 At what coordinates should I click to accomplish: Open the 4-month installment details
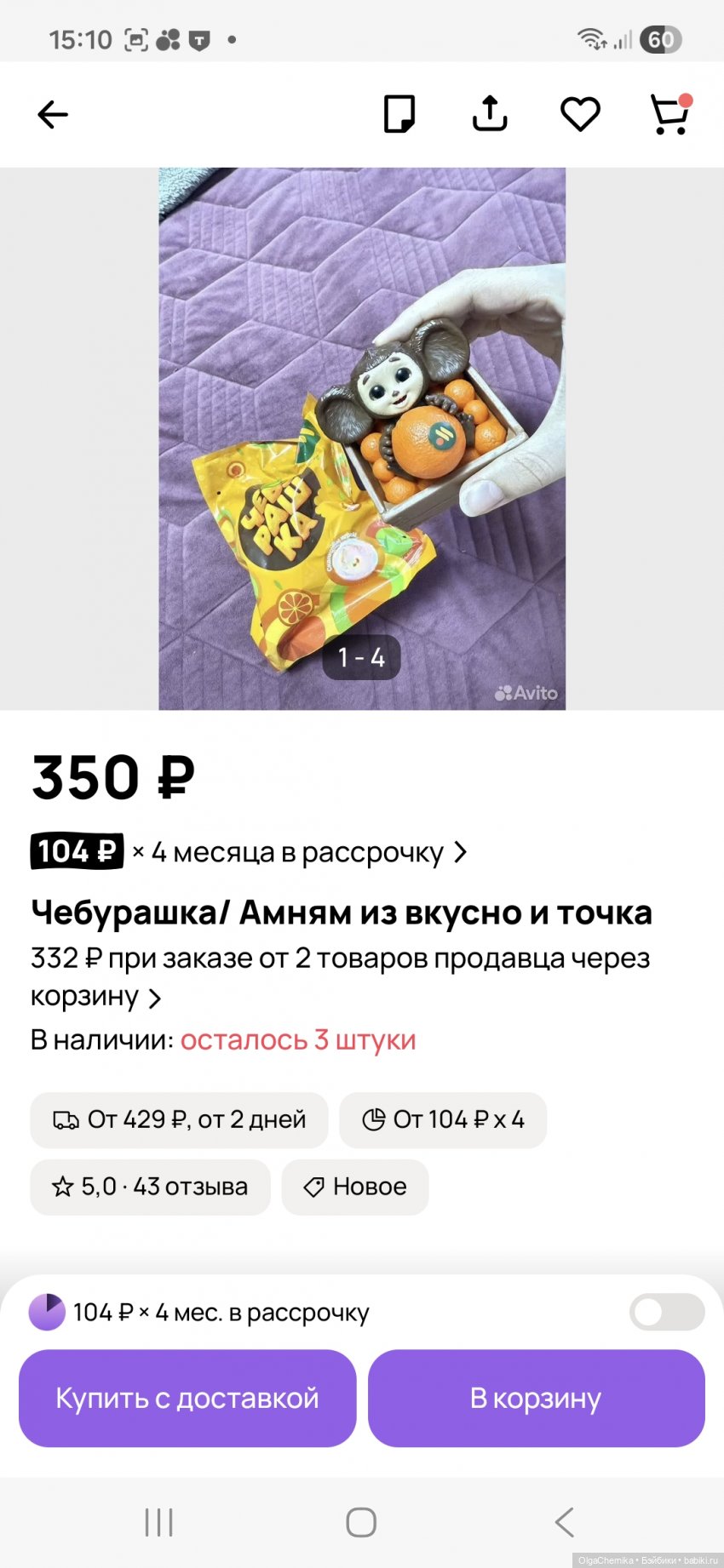point(249,852)
